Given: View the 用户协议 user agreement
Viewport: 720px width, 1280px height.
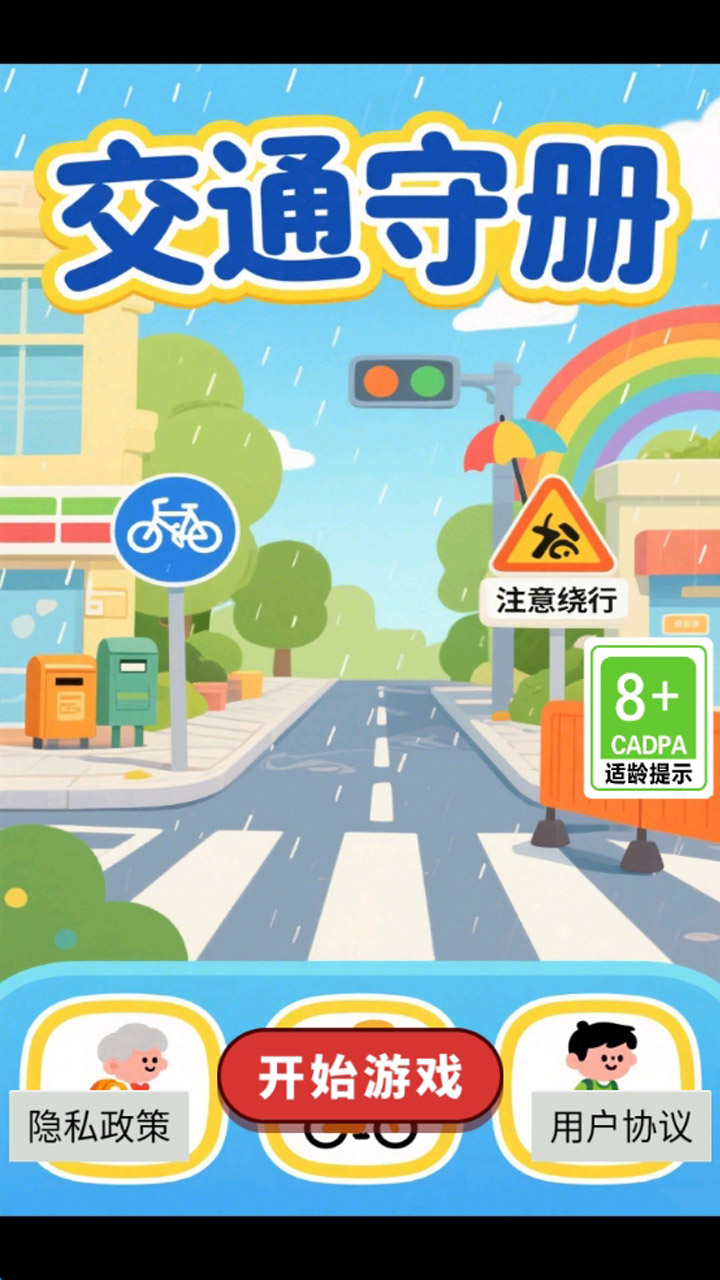Looking at the screenshot, I should coord(620,1128).
